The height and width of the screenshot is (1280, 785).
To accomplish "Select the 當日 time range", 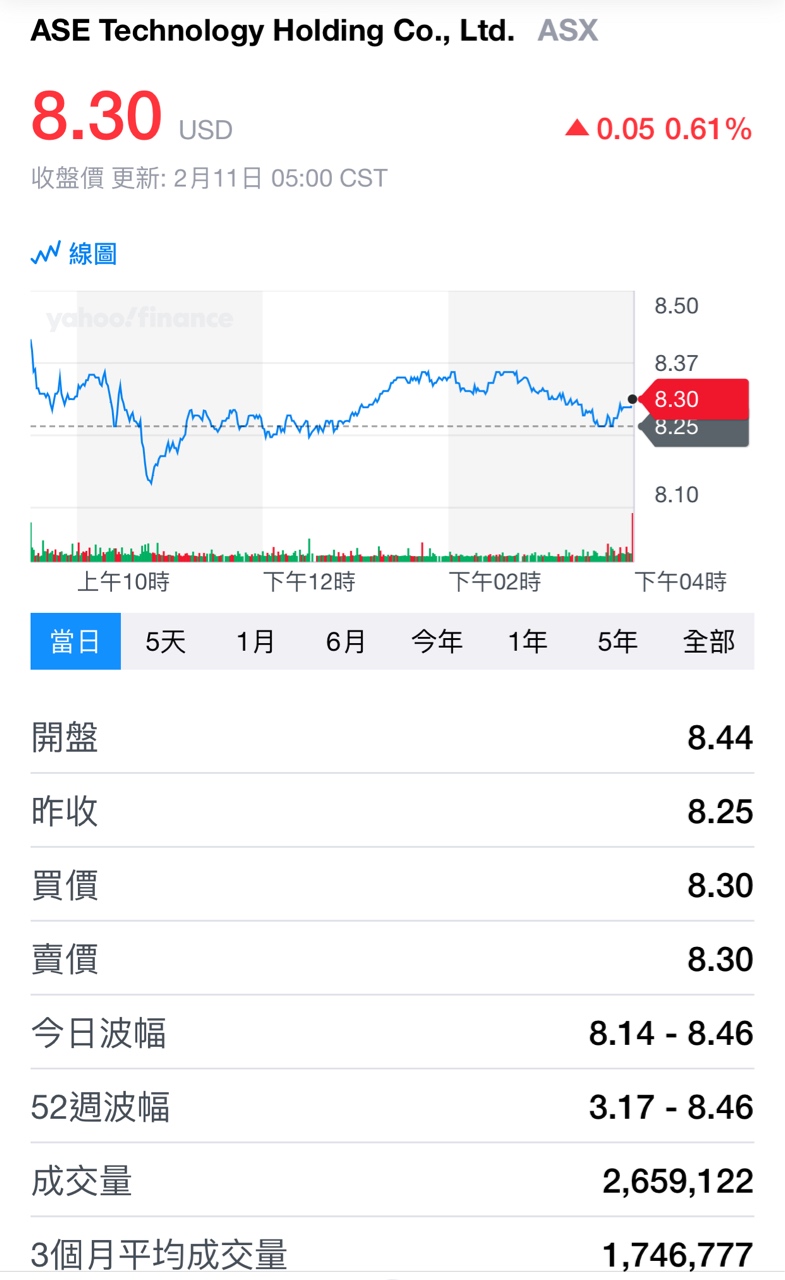I will click(x=76, y=641).
